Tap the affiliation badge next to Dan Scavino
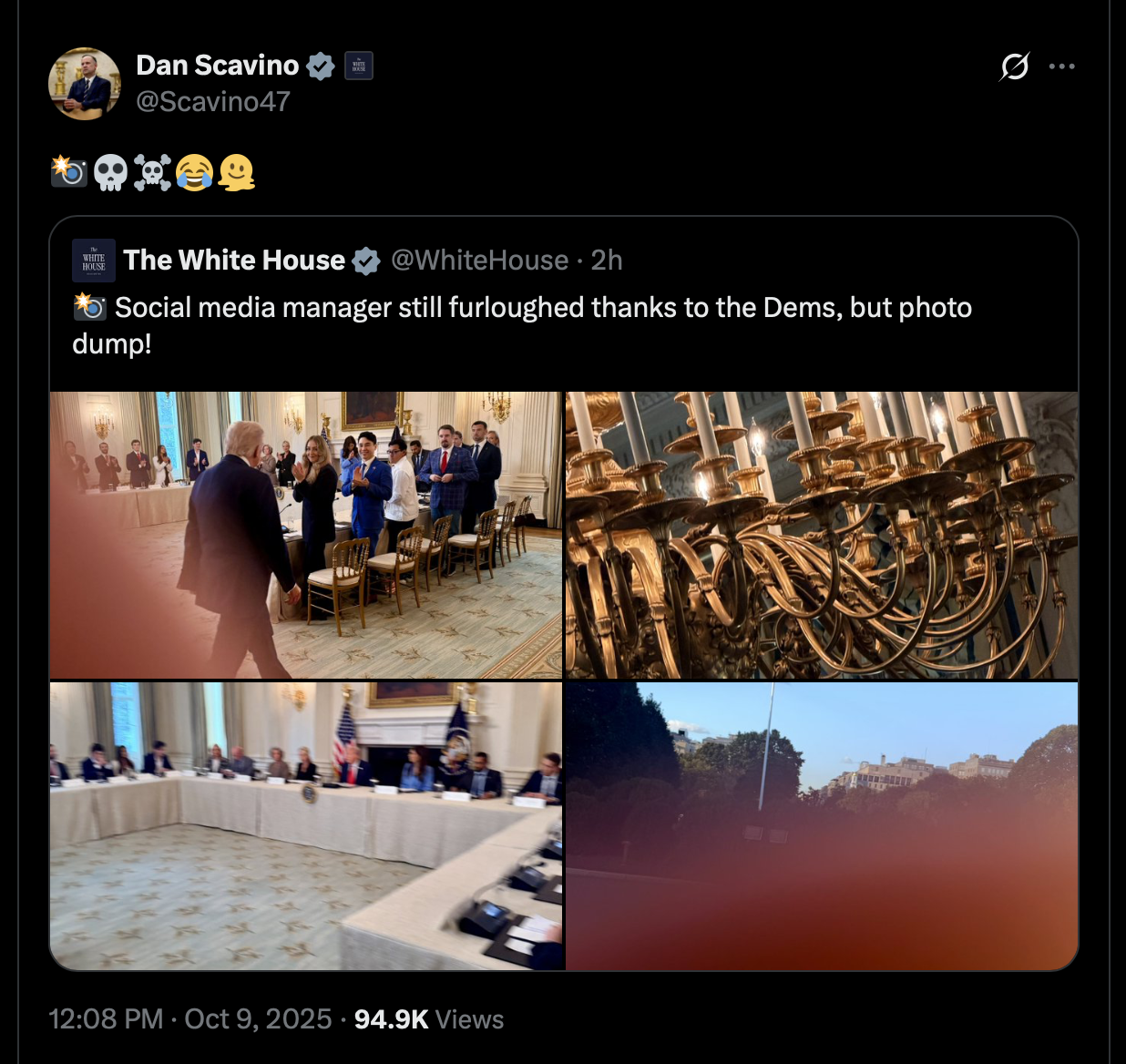This screenshot has height=1064, width=1126. (x=359, y=66)
